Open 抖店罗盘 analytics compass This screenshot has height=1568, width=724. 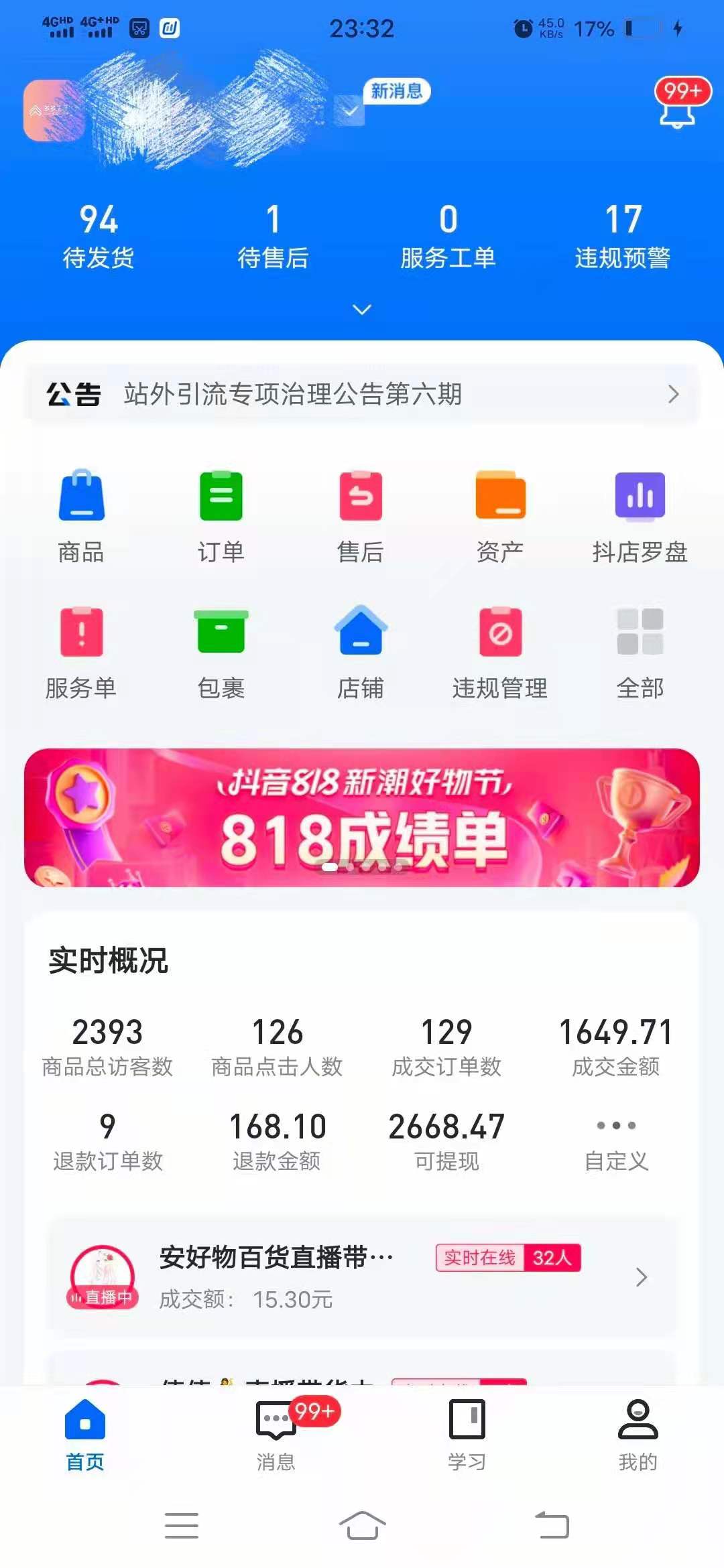(639, 513)
